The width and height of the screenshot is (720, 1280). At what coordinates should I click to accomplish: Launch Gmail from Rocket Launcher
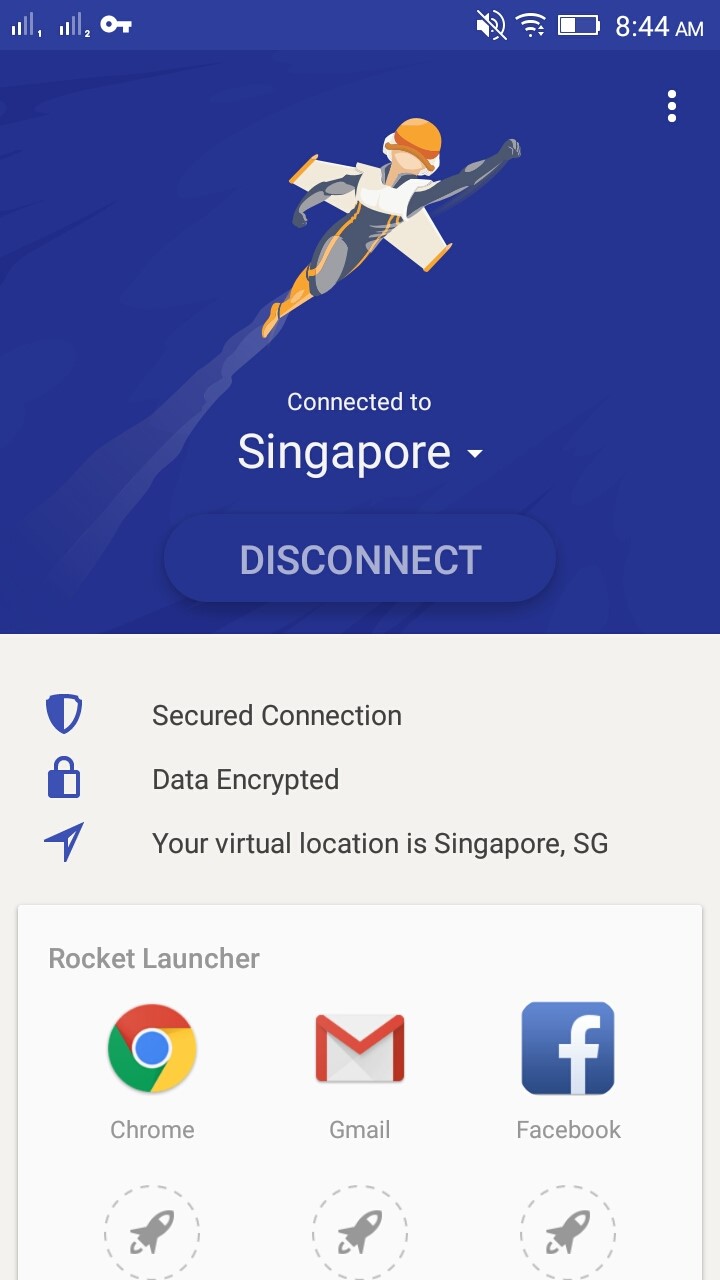[360, 1049]
